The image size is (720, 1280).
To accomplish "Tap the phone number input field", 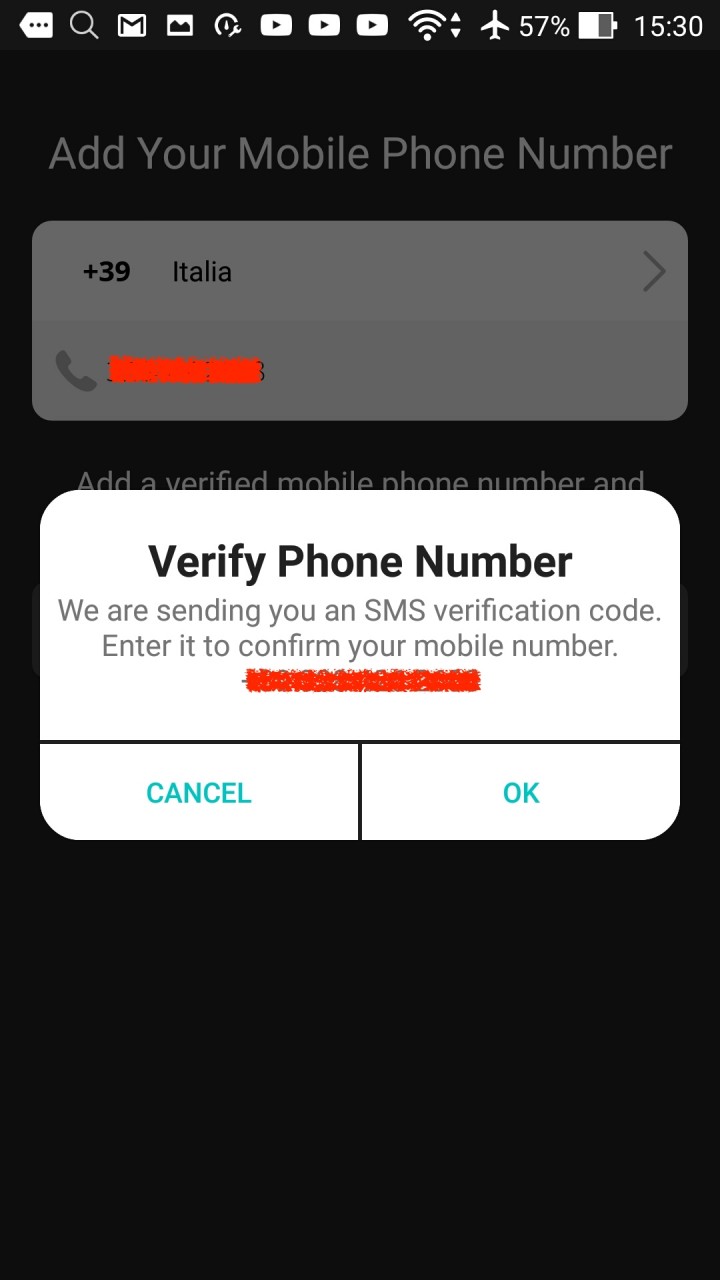I will point(360,371).
